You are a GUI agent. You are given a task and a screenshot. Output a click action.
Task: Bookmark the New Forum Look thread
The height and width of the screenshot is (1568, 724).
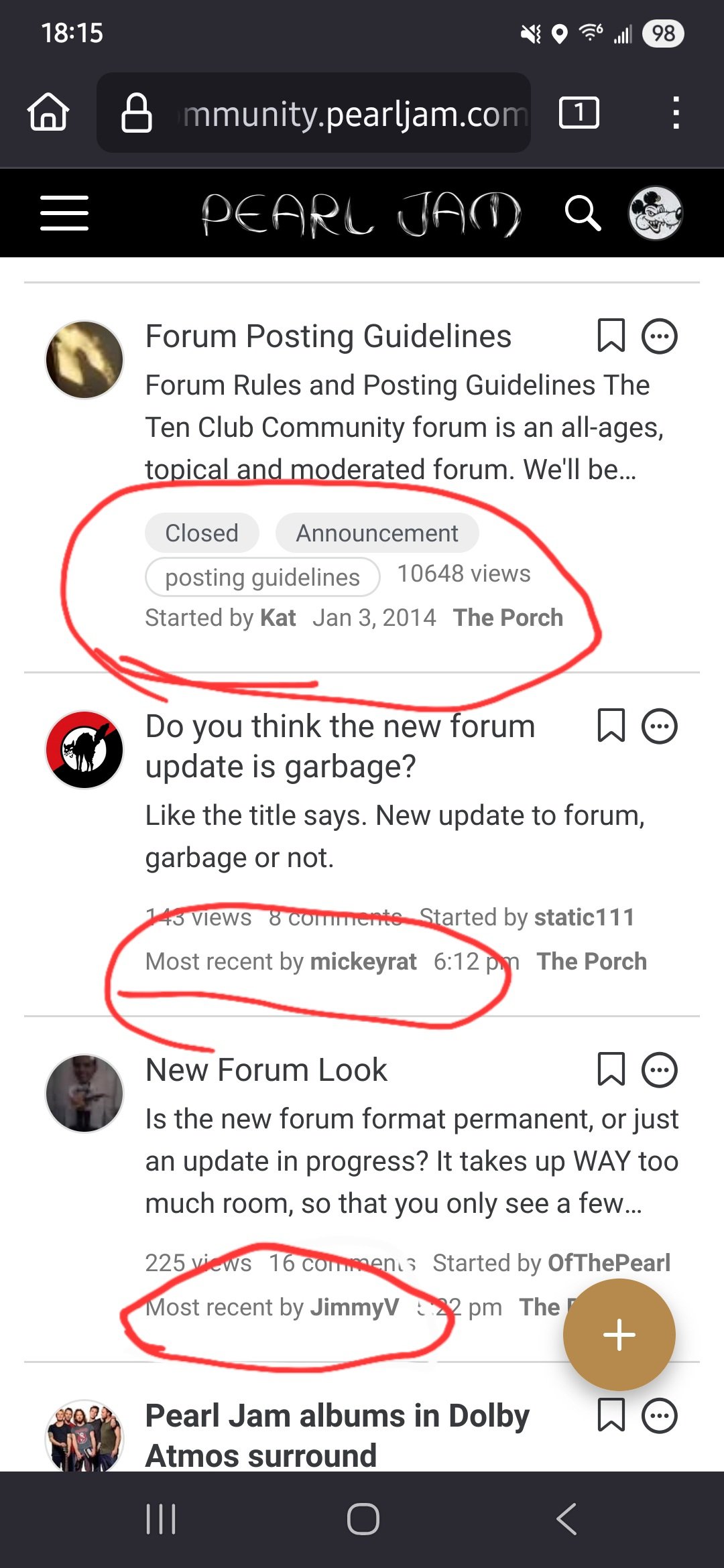[x=611, y=1070]
